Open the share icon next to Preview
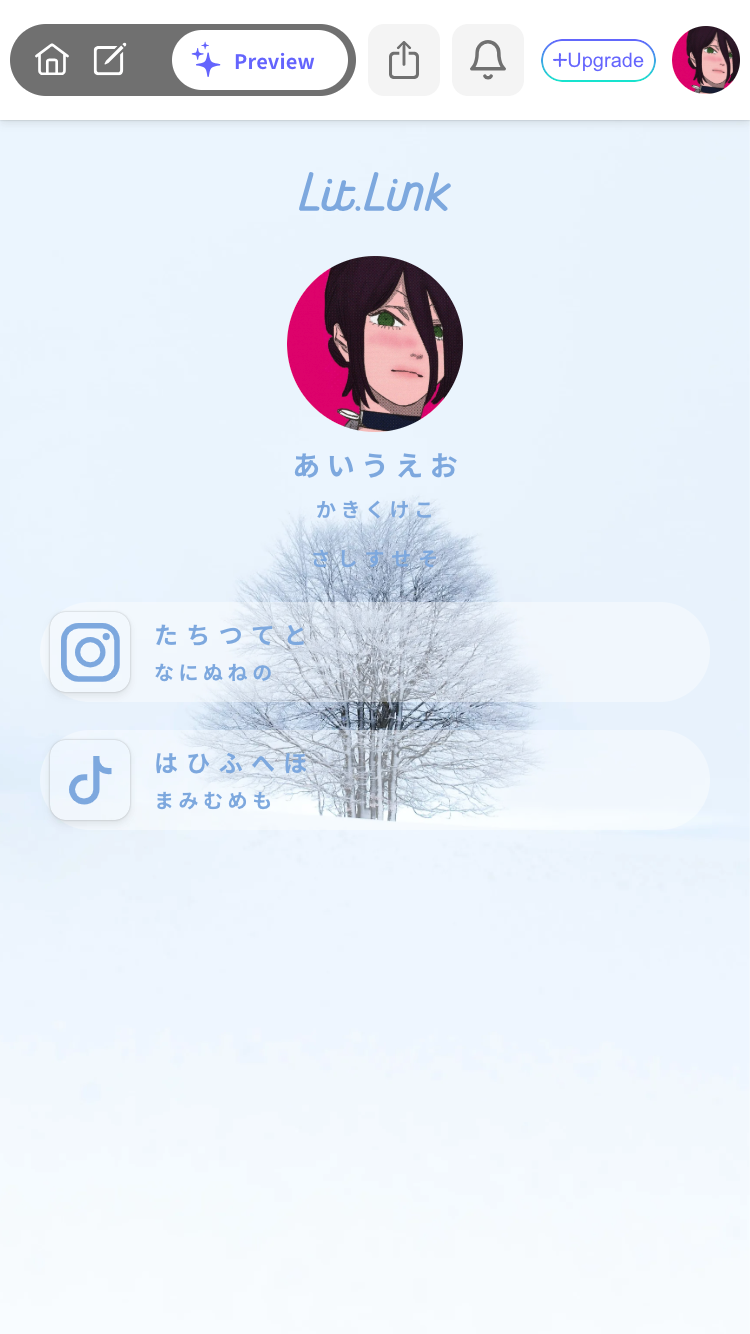The width and height of the screenshot is (750, 1334). point(403,60)
